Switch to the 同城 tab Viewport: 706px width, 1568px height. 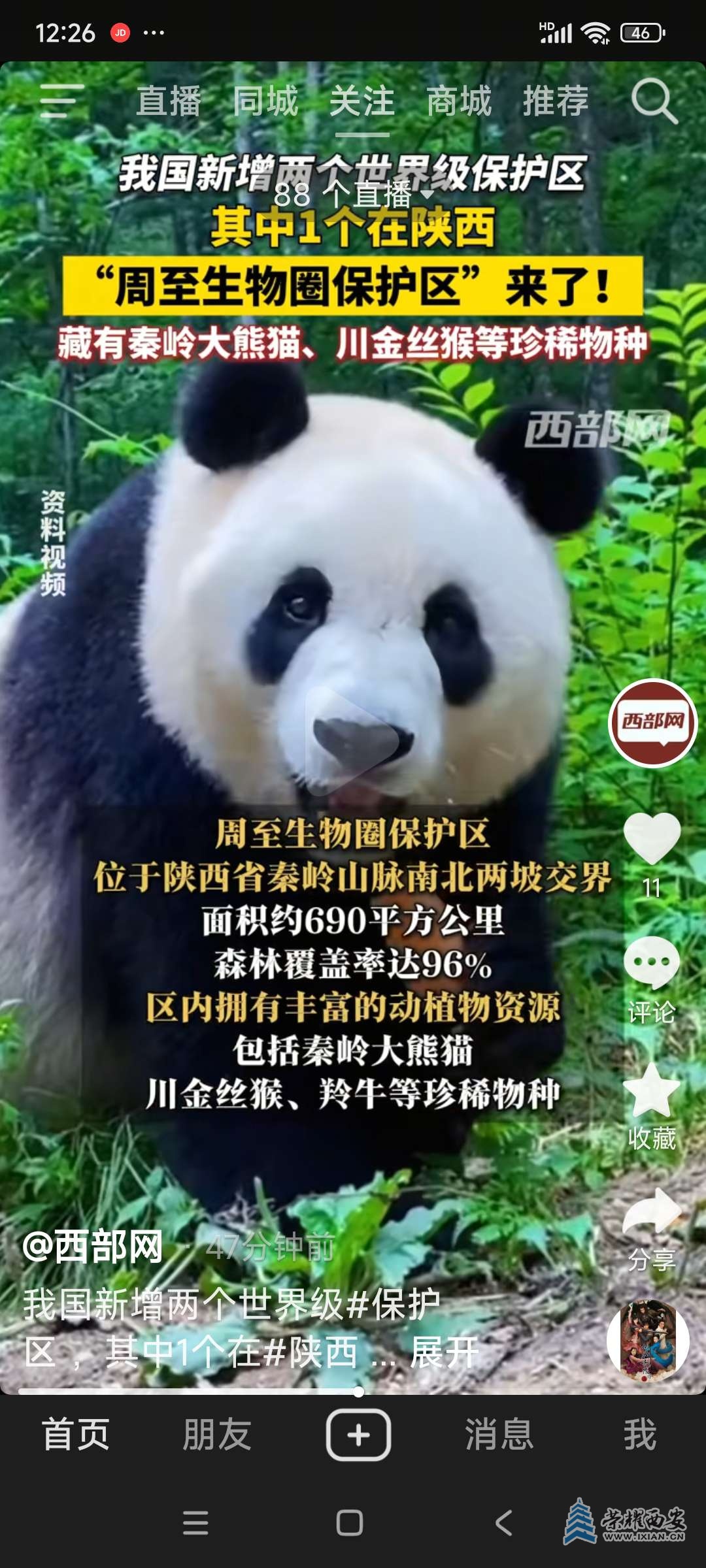click(265, 101)
